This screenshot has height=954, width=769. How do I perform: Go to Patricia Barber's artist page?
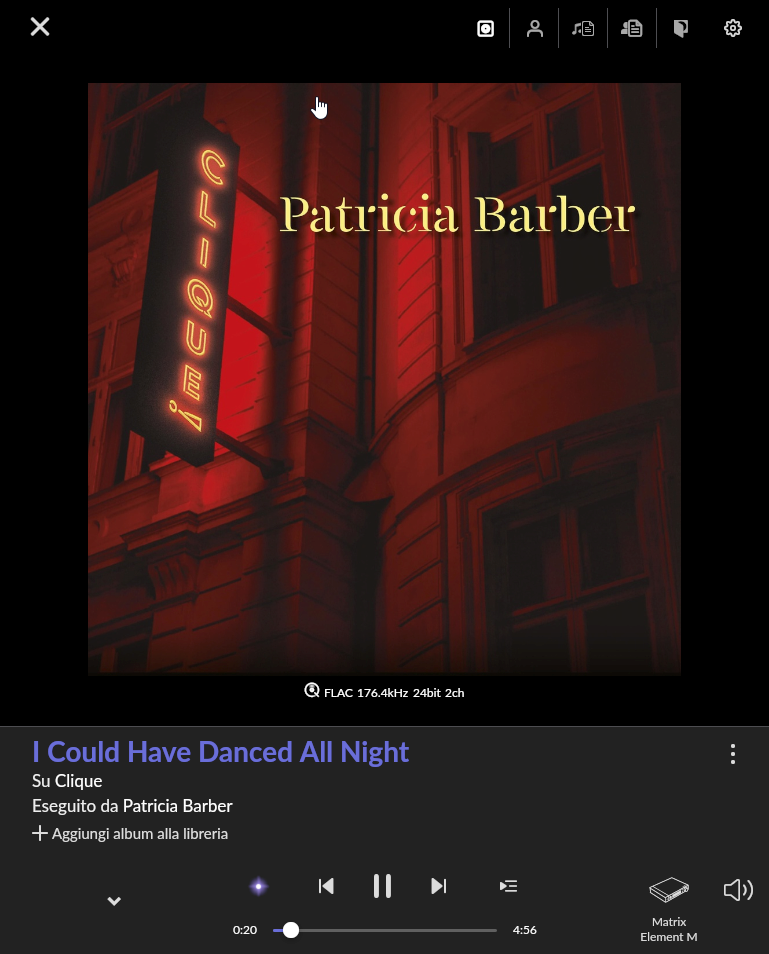177,806
